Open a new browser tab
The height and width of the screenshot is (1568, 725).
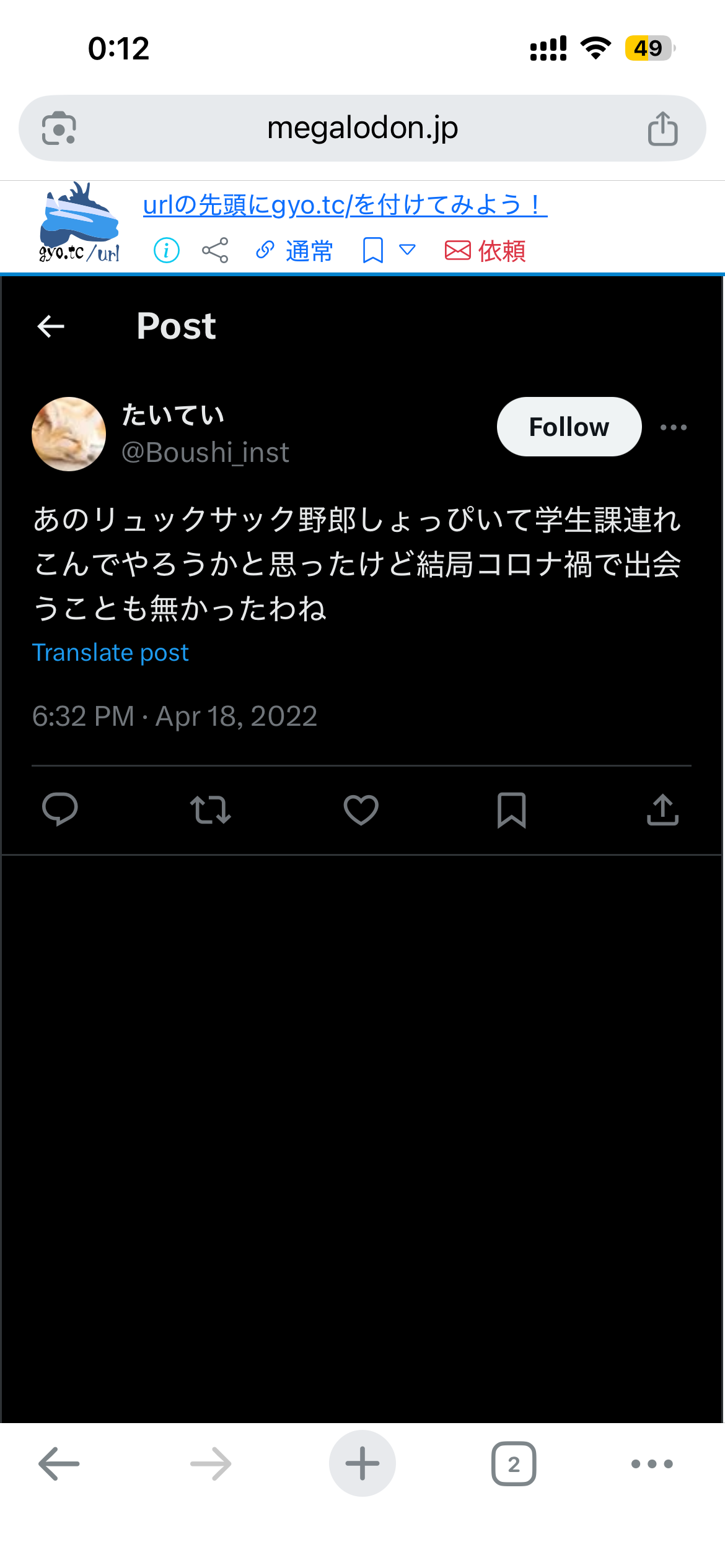[x=362, y=1463]
